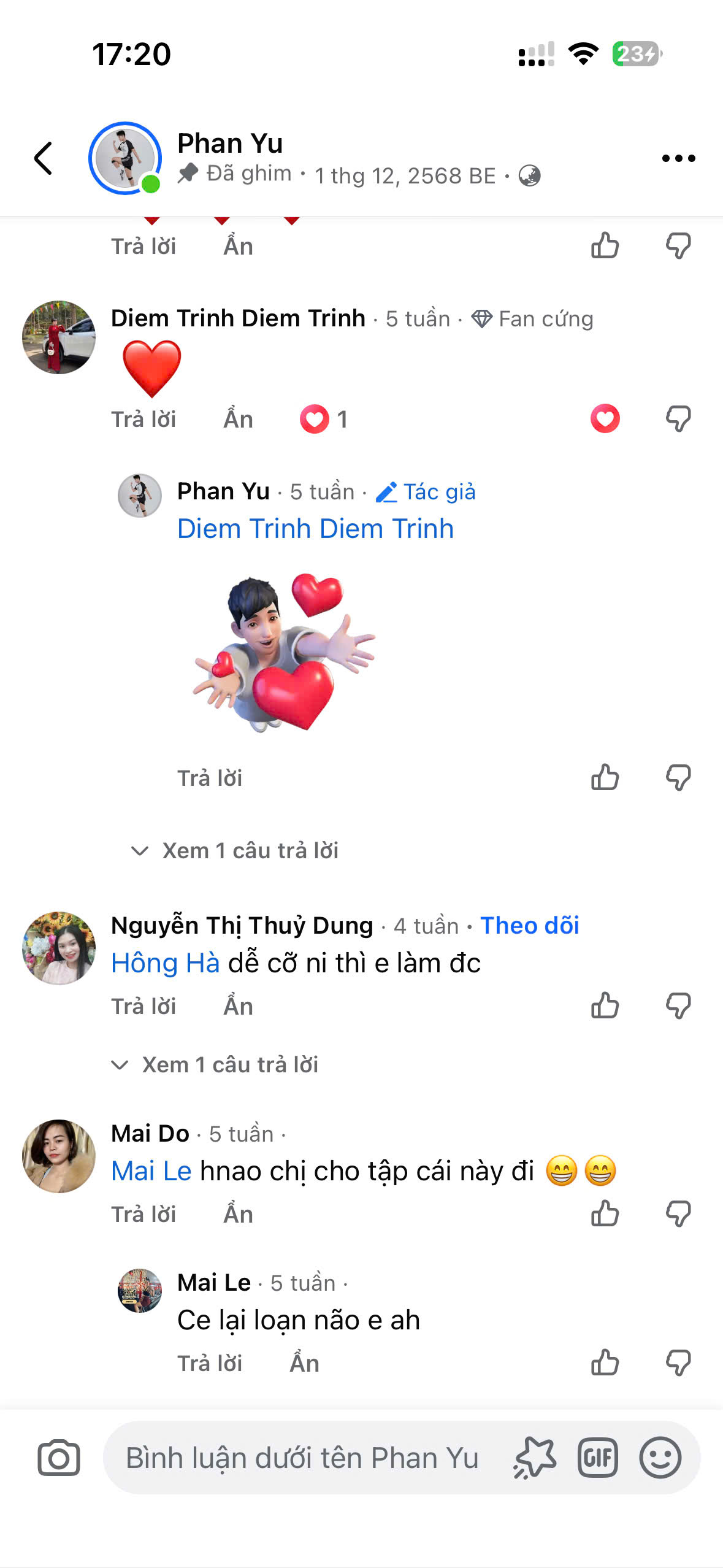Reply to Diem Trinh Diem Trinh's heart comment
The height and width of the screenshot is (1568, 723).
[x=143, y=420]
